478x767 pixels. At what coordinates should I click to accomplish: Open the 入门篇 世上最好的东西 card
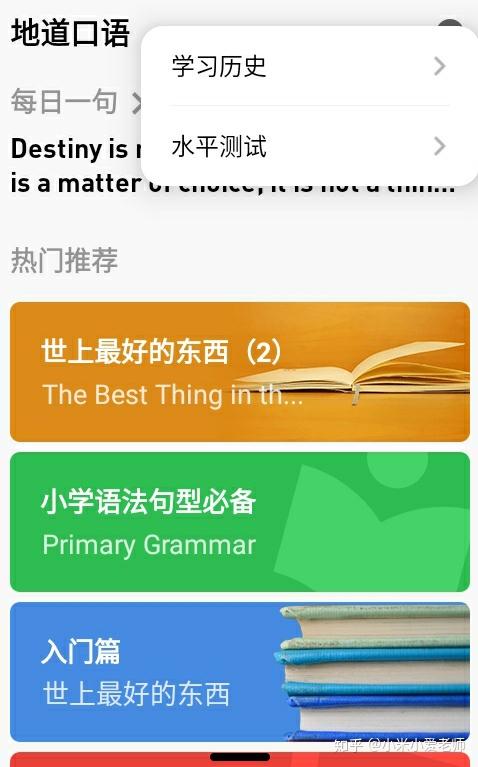[x=240, y=672]
